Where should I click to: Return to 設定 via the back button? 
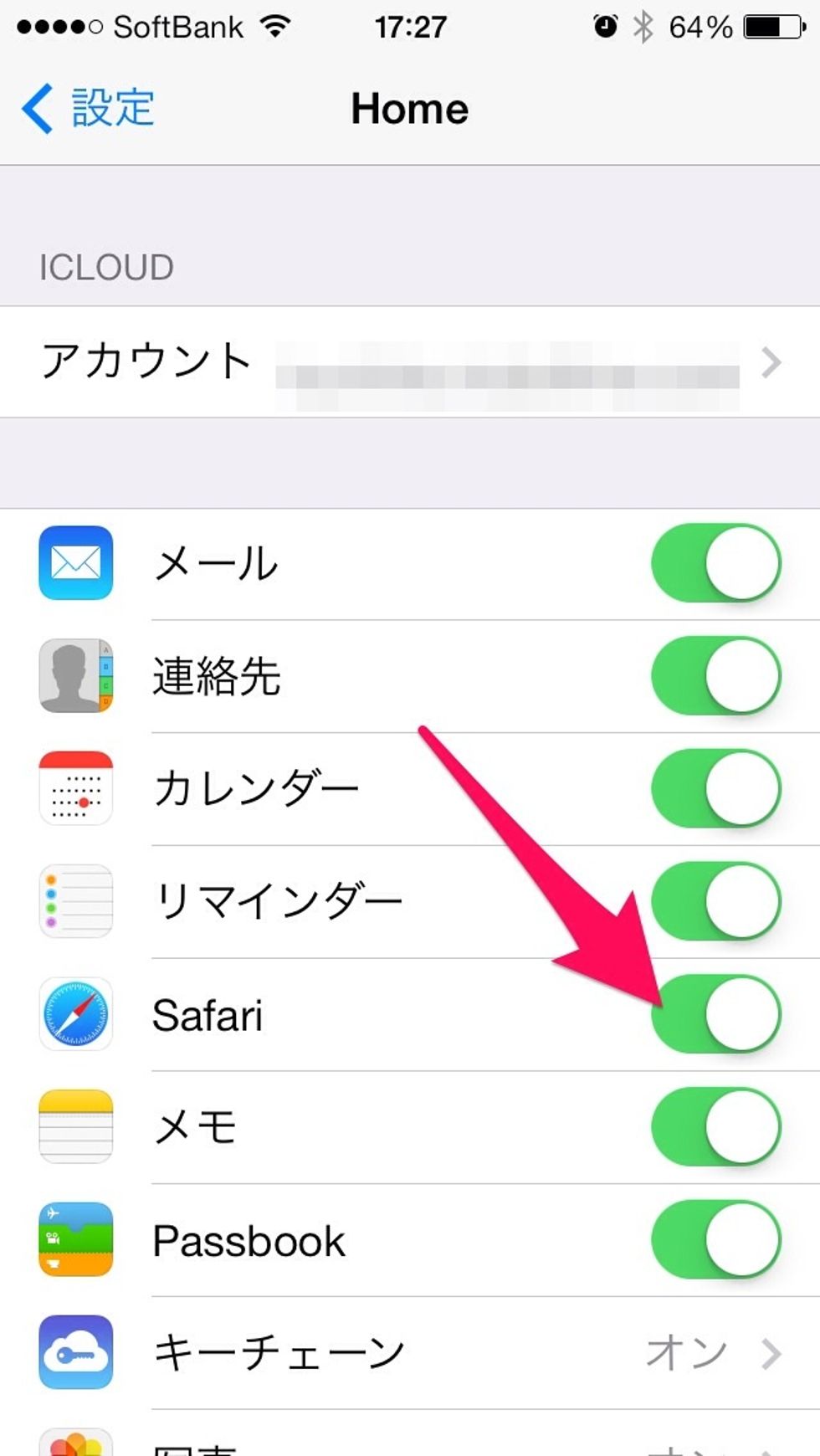pos(84,107)
